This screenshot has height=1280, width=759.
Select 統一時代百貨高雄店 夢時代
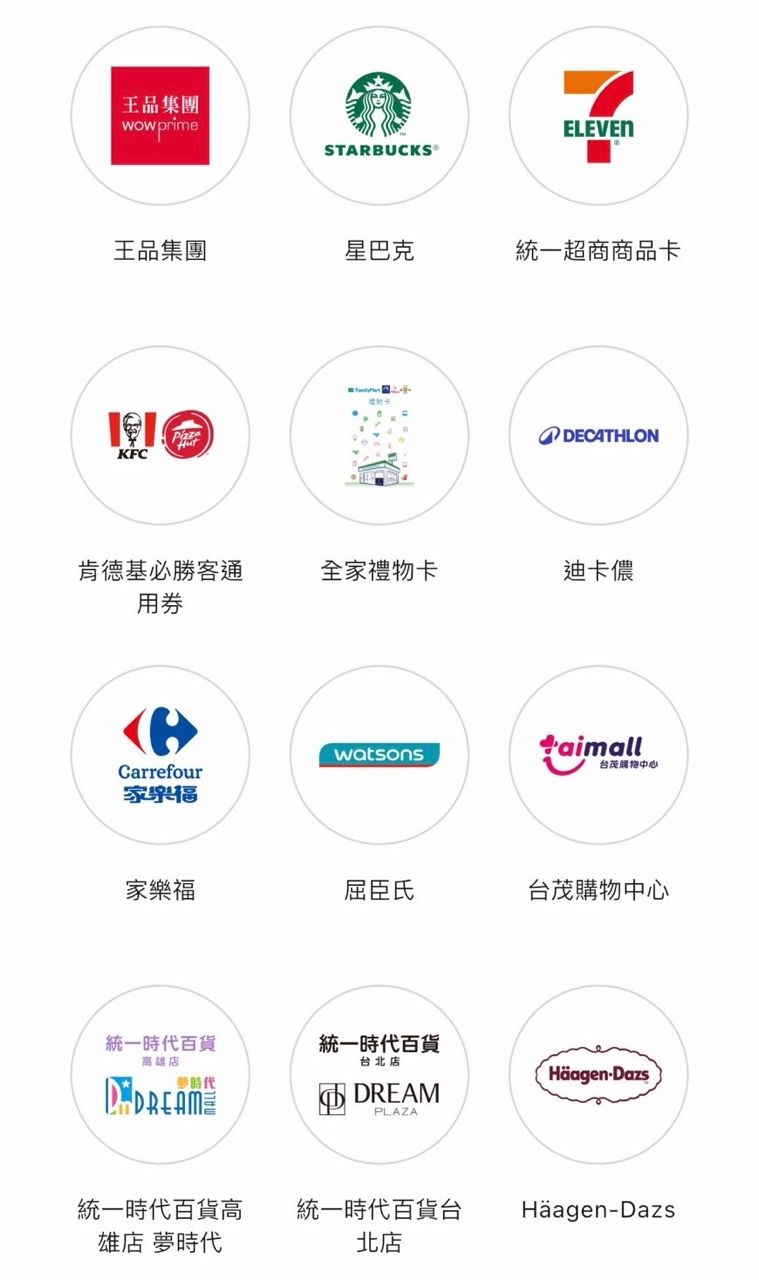coord(160,1074)
